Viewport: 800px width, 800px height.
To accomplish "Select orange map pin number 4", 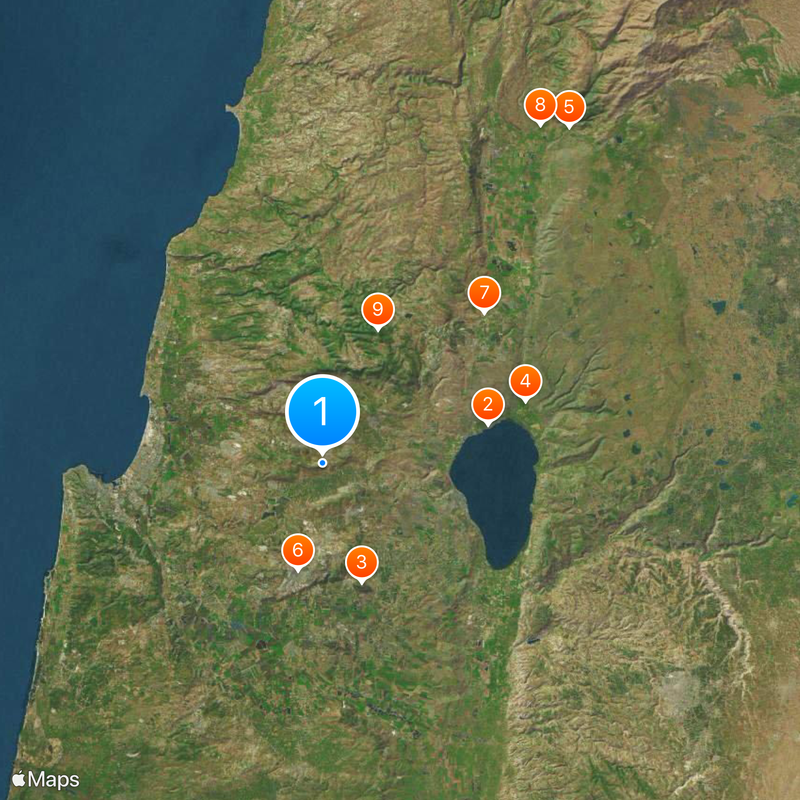I will pyautogui.click(x=525, y=381).
